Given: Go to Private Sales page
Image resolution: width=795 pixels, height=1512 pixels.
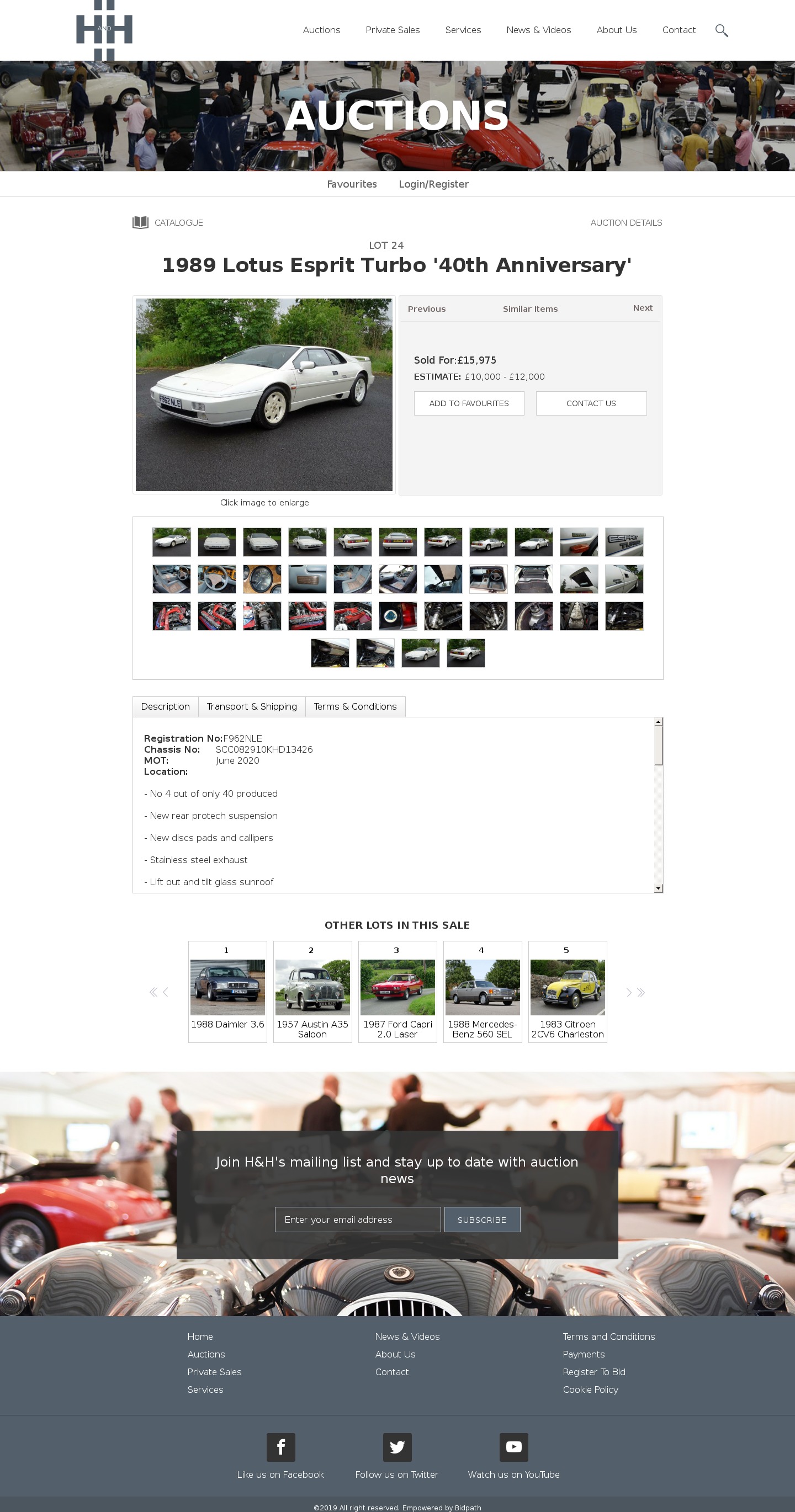Looking at the screenshot, I should [392, 30].
